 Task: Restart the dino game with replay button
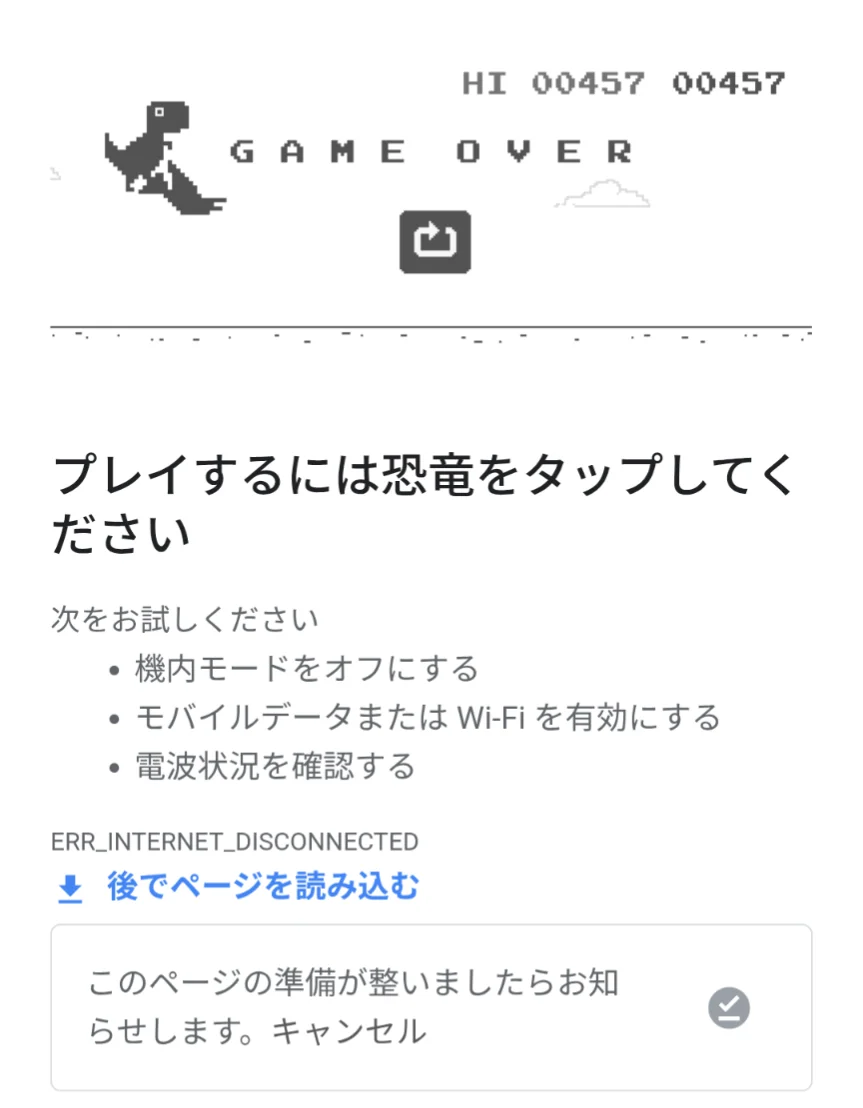tap(435, 242)
